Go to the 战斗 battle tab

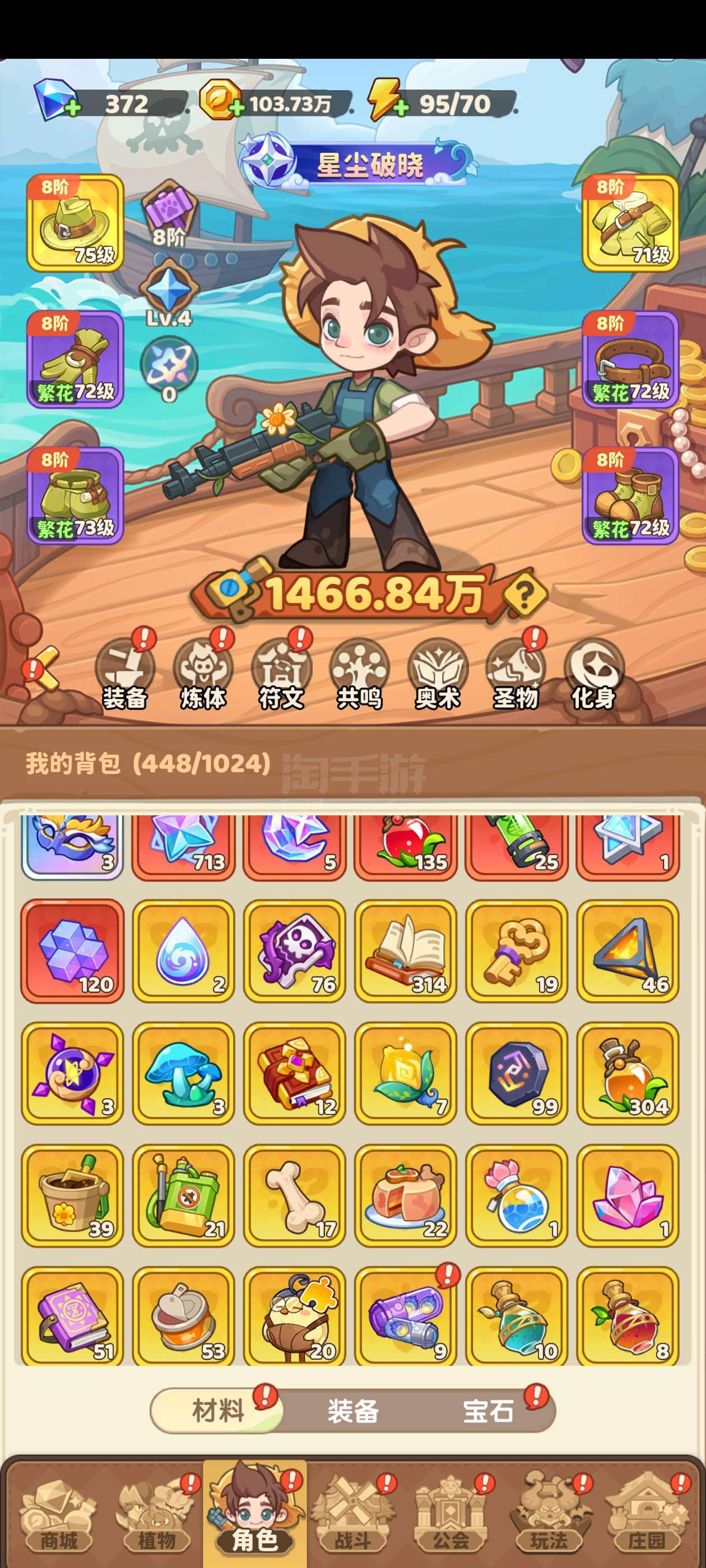(354, 1517)
